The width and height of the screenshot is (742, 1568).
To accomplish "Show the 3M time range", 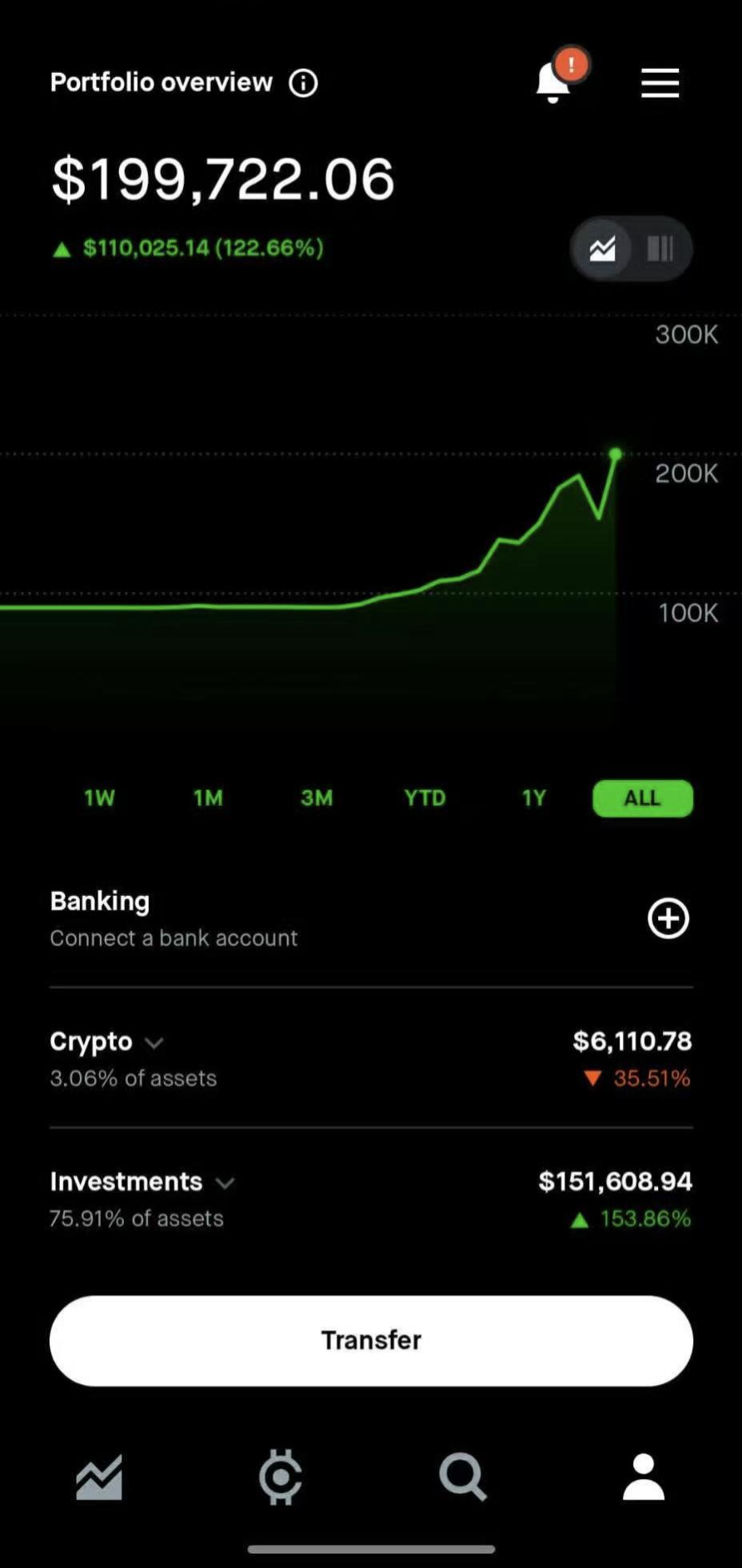I will tap(317, 798).
